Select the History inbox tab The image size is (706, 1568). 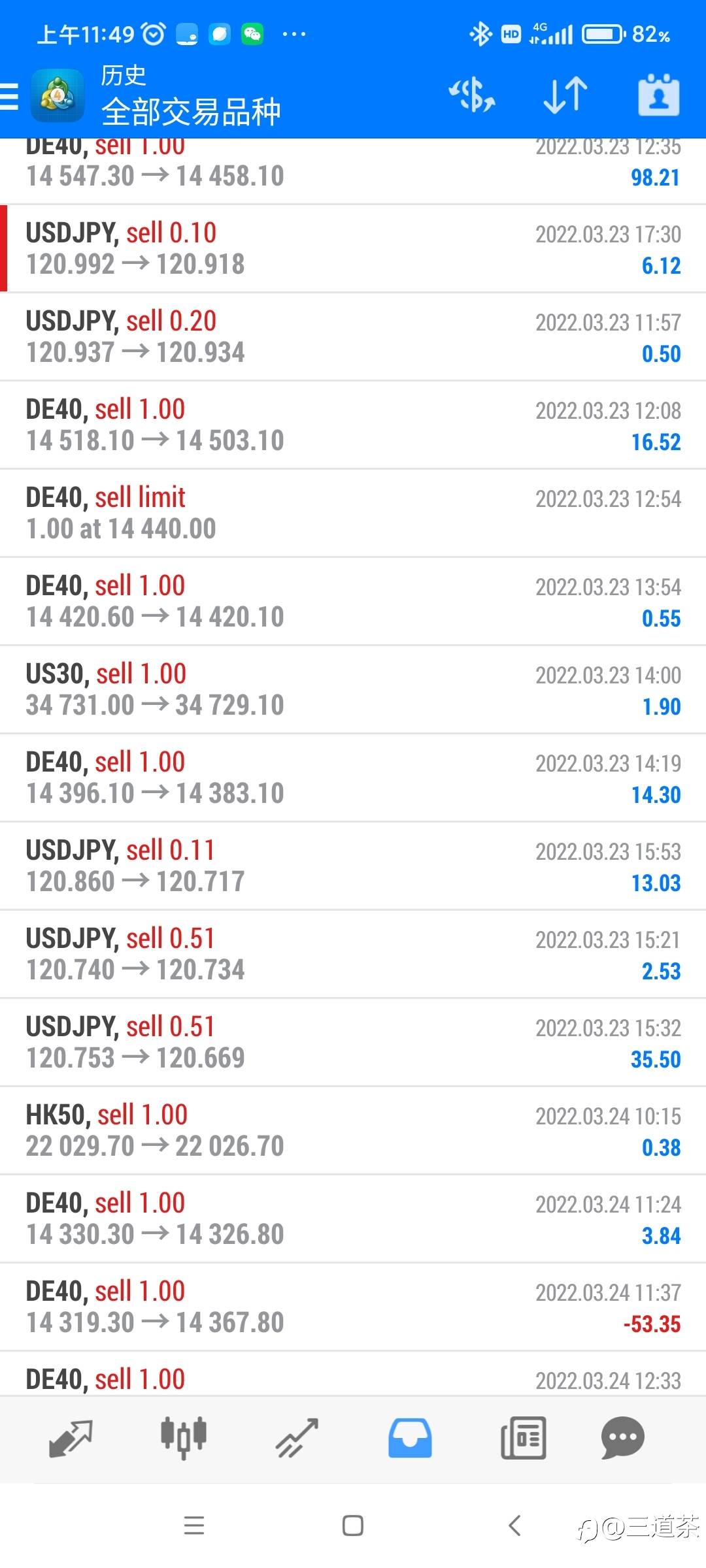click(x=410, y=1439)
